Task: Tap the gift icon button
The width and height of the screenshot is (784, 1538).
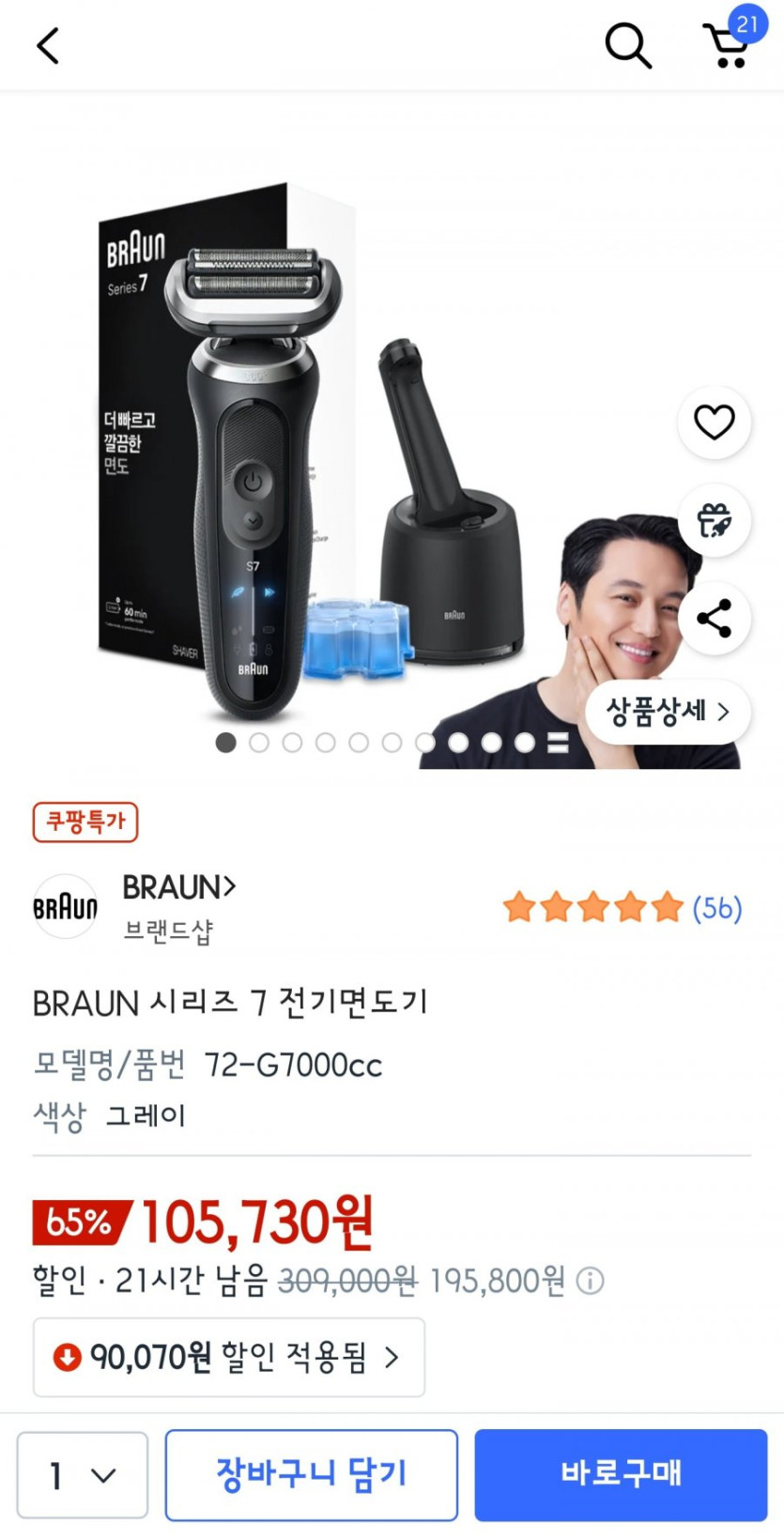Action: tap(714, 520)
